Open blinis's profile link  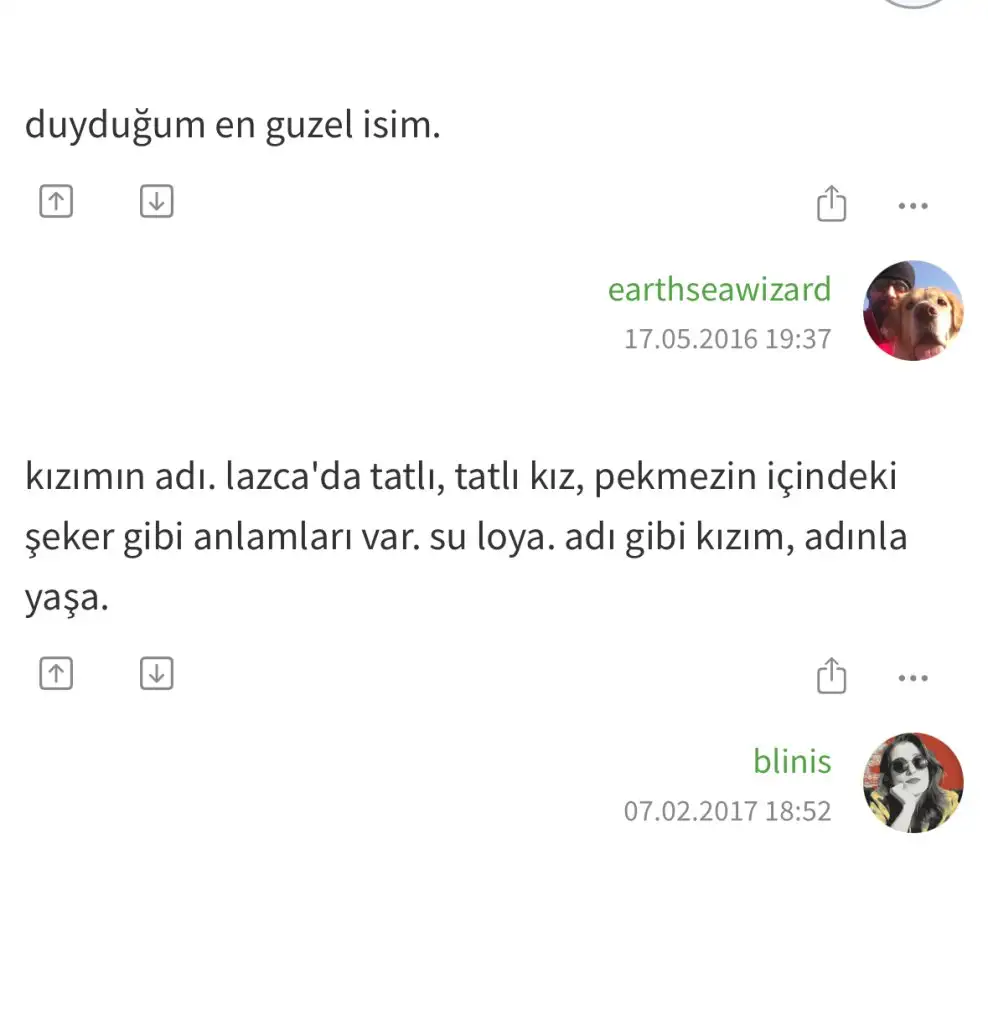[792, 761]
